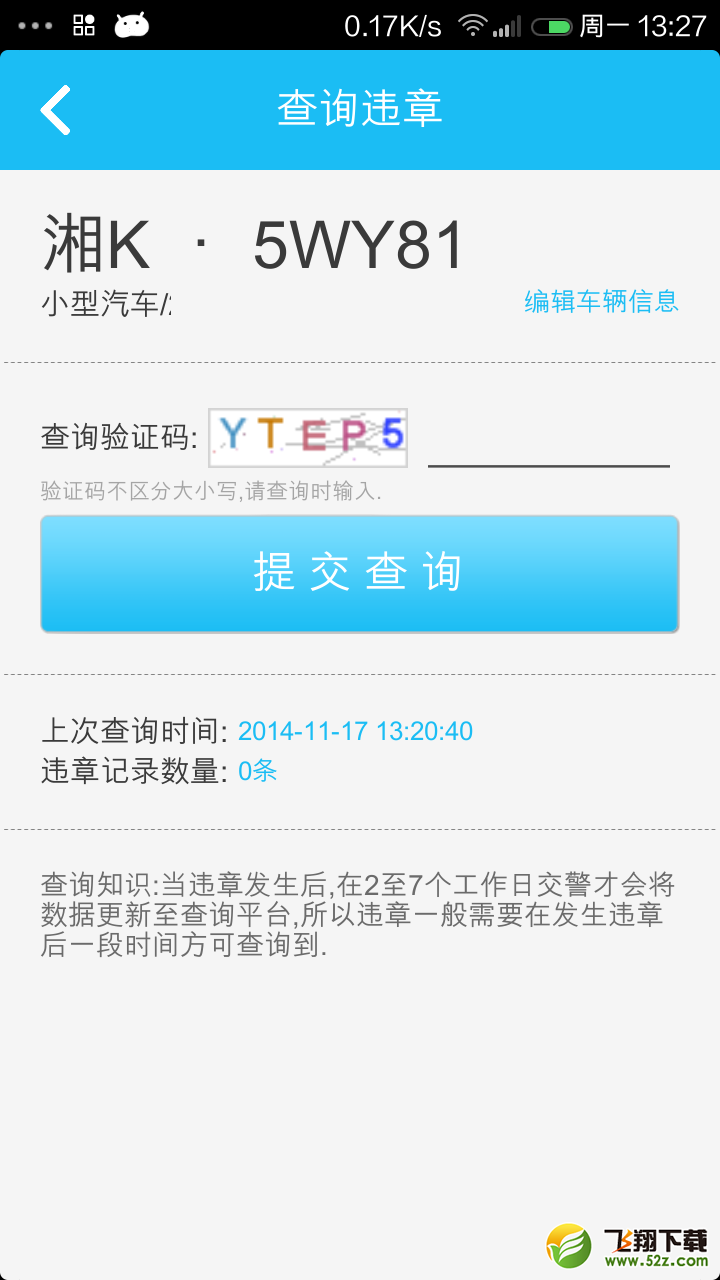Go back using the header arrow
This screenshot has width=720, height=1280.
pos(56,110)
